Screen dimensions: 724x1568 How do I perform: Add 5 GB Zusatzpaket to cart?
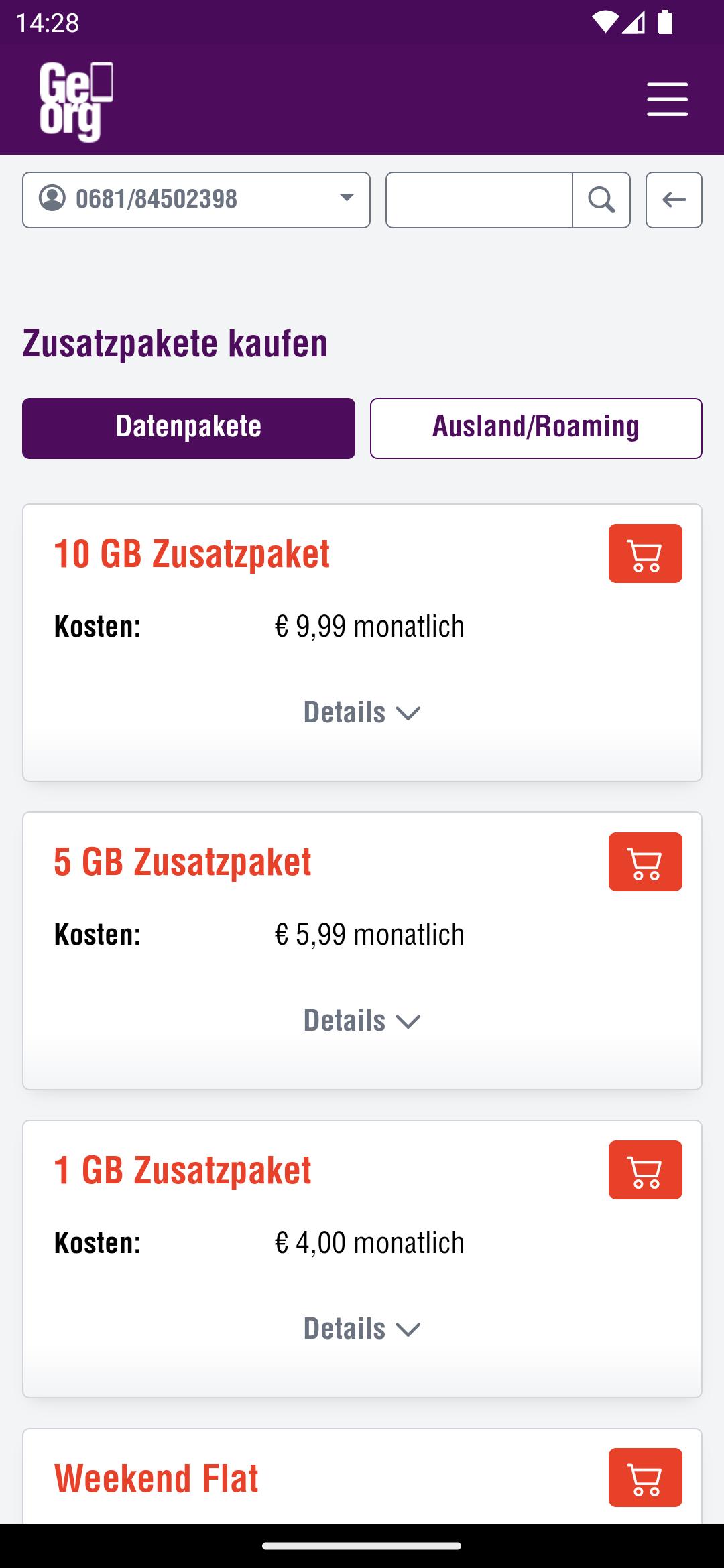pos(645,862)
